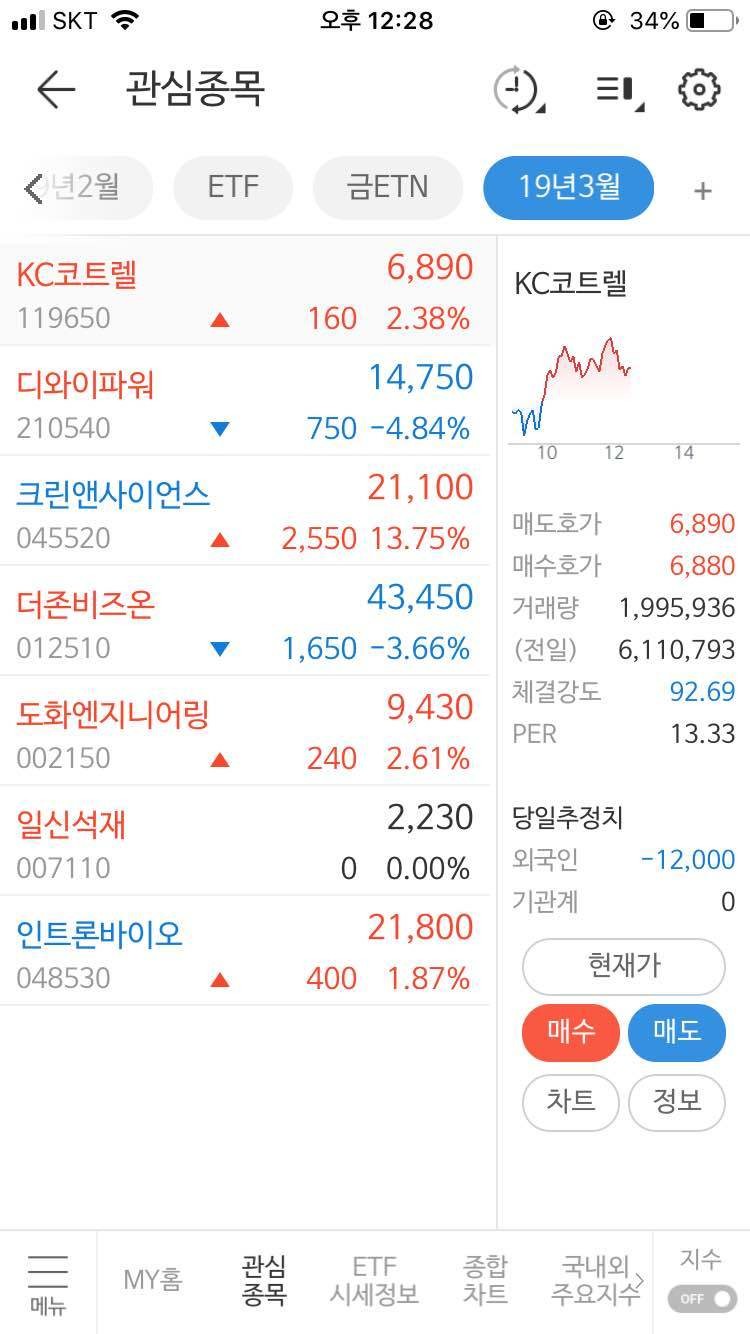This screenshot has width=750, height=1334.
Task: Open the 금ETN tab
Action: (386, 188)
